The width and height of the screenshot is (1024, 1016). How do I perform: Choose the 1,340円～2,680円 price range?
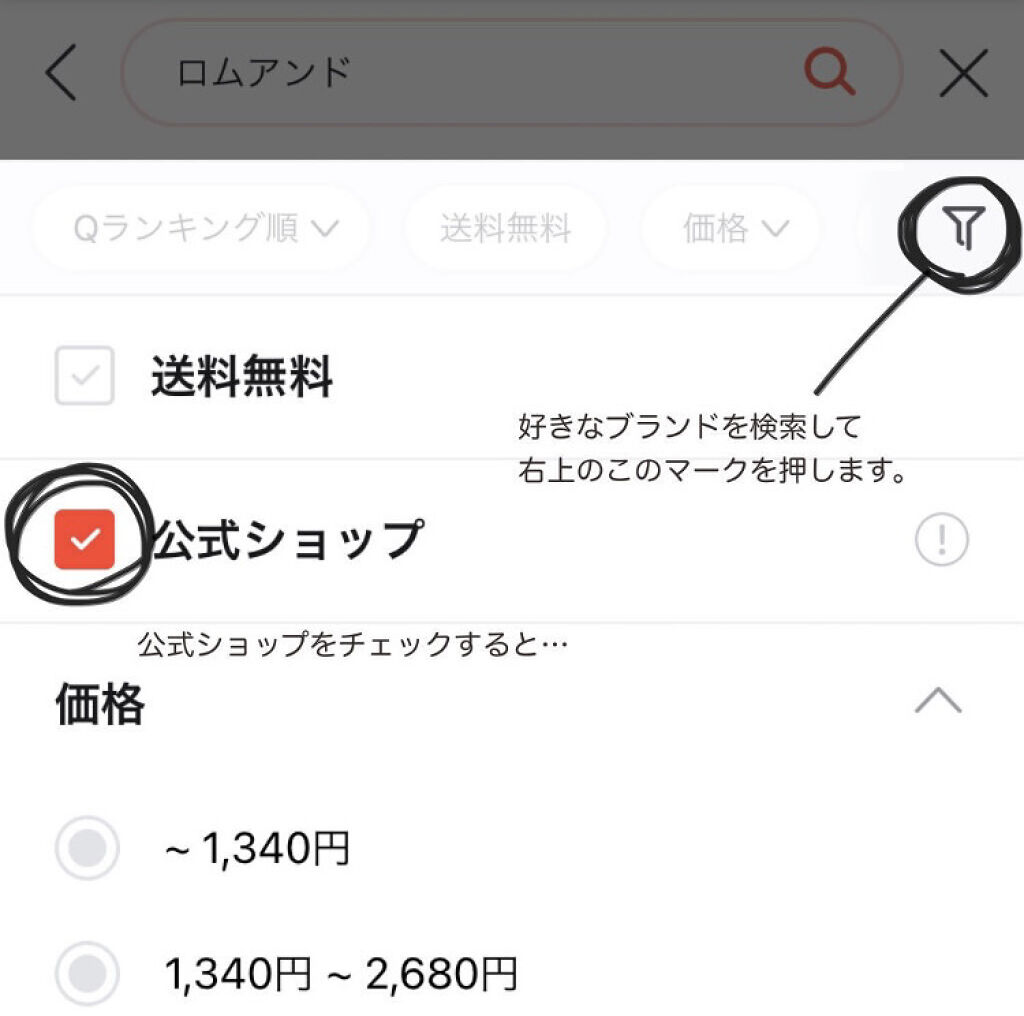pos(87,971)
